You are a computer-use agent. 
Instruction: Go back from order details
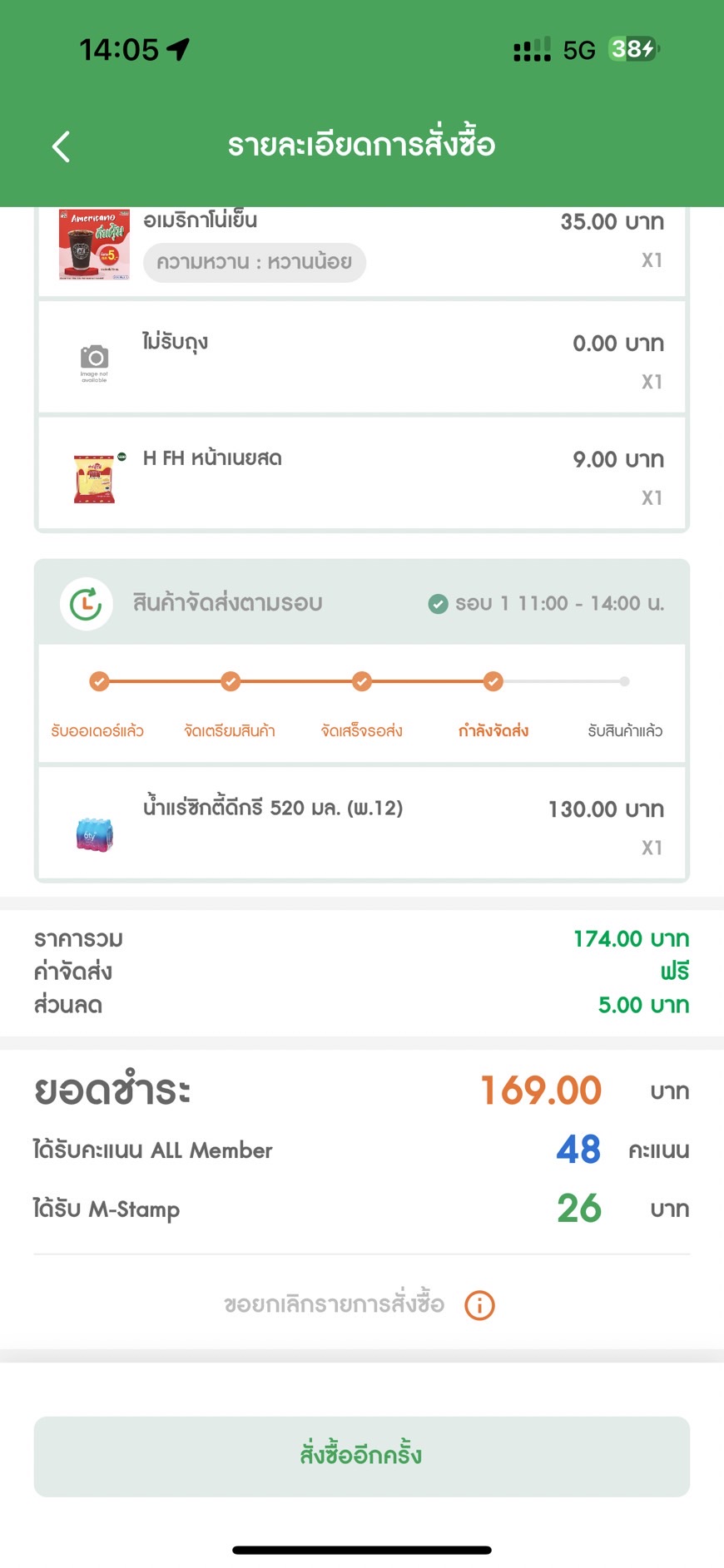pos(61,146)
